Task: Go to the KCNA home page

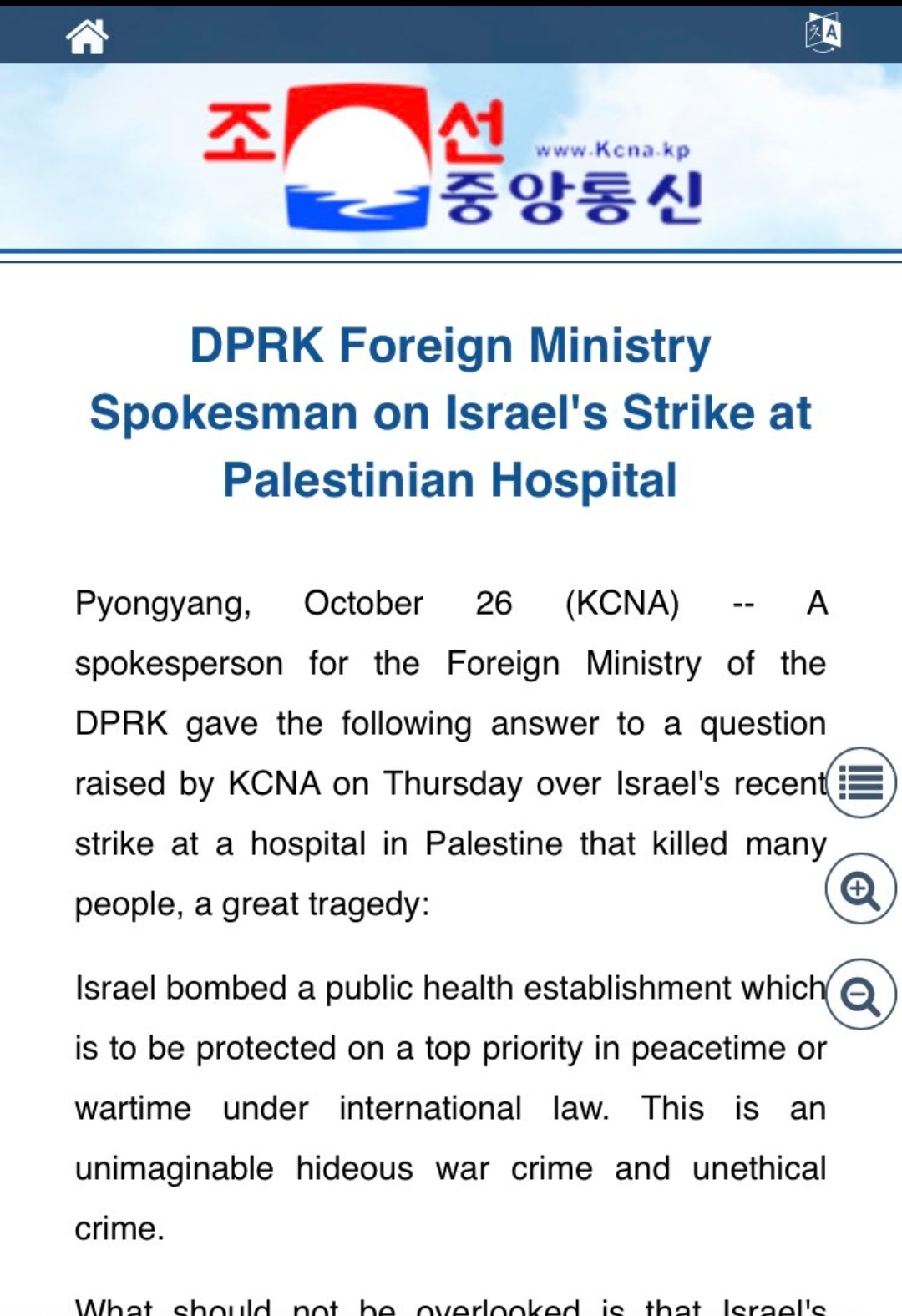Action: 87,35
